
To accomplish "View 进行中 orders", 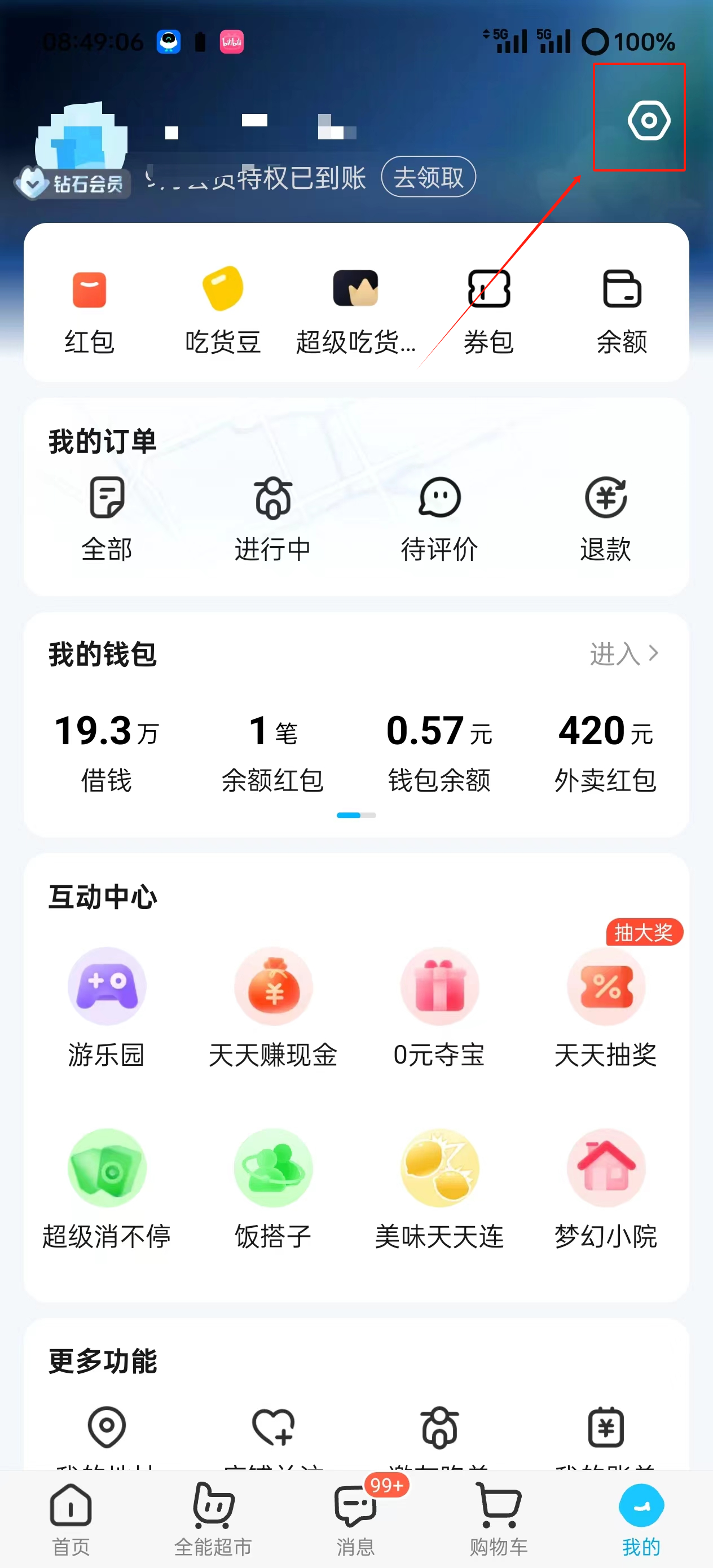I will pos(272,516).
